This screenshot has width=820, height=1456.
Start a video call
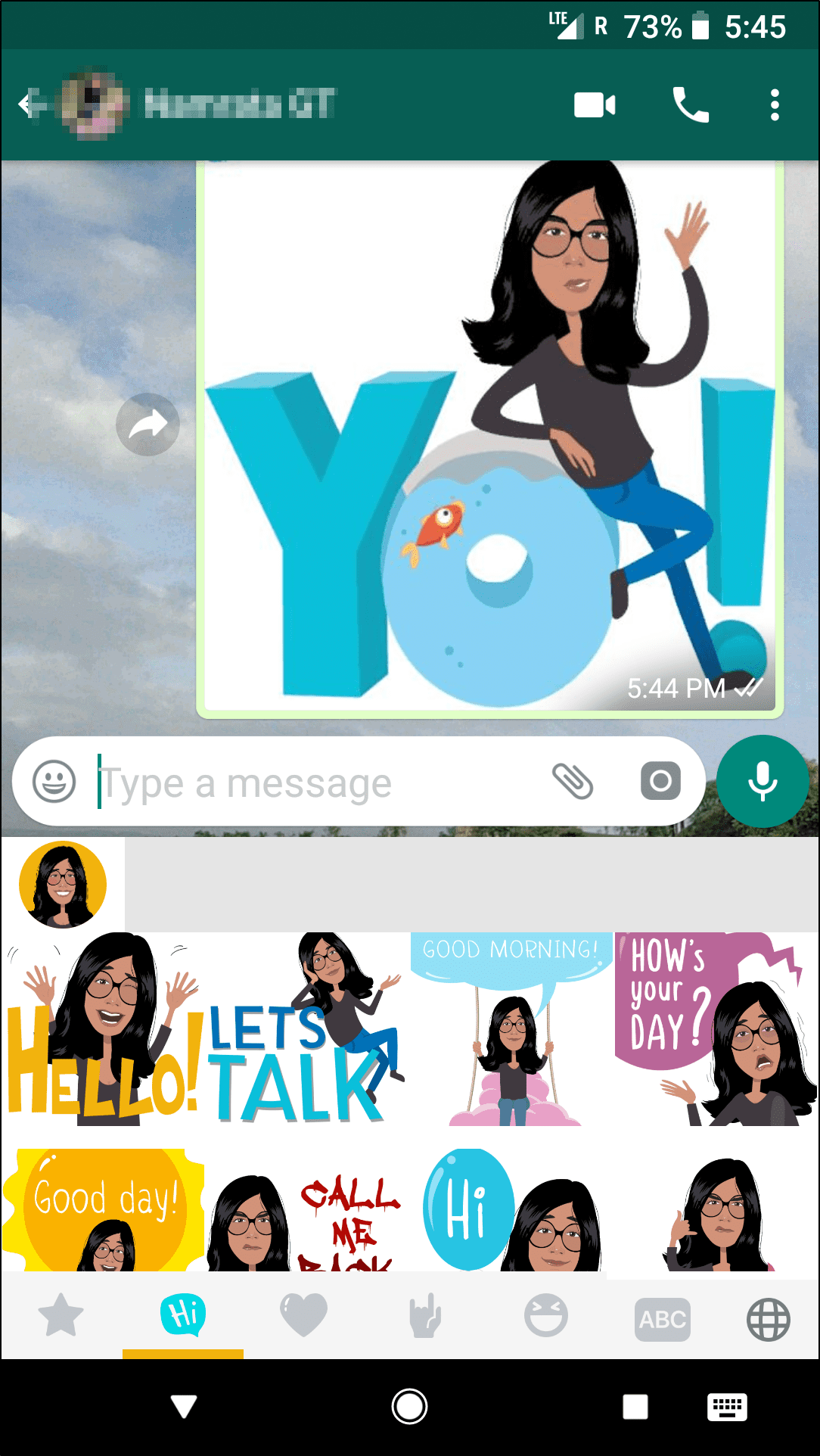click(x=595, y=105)
